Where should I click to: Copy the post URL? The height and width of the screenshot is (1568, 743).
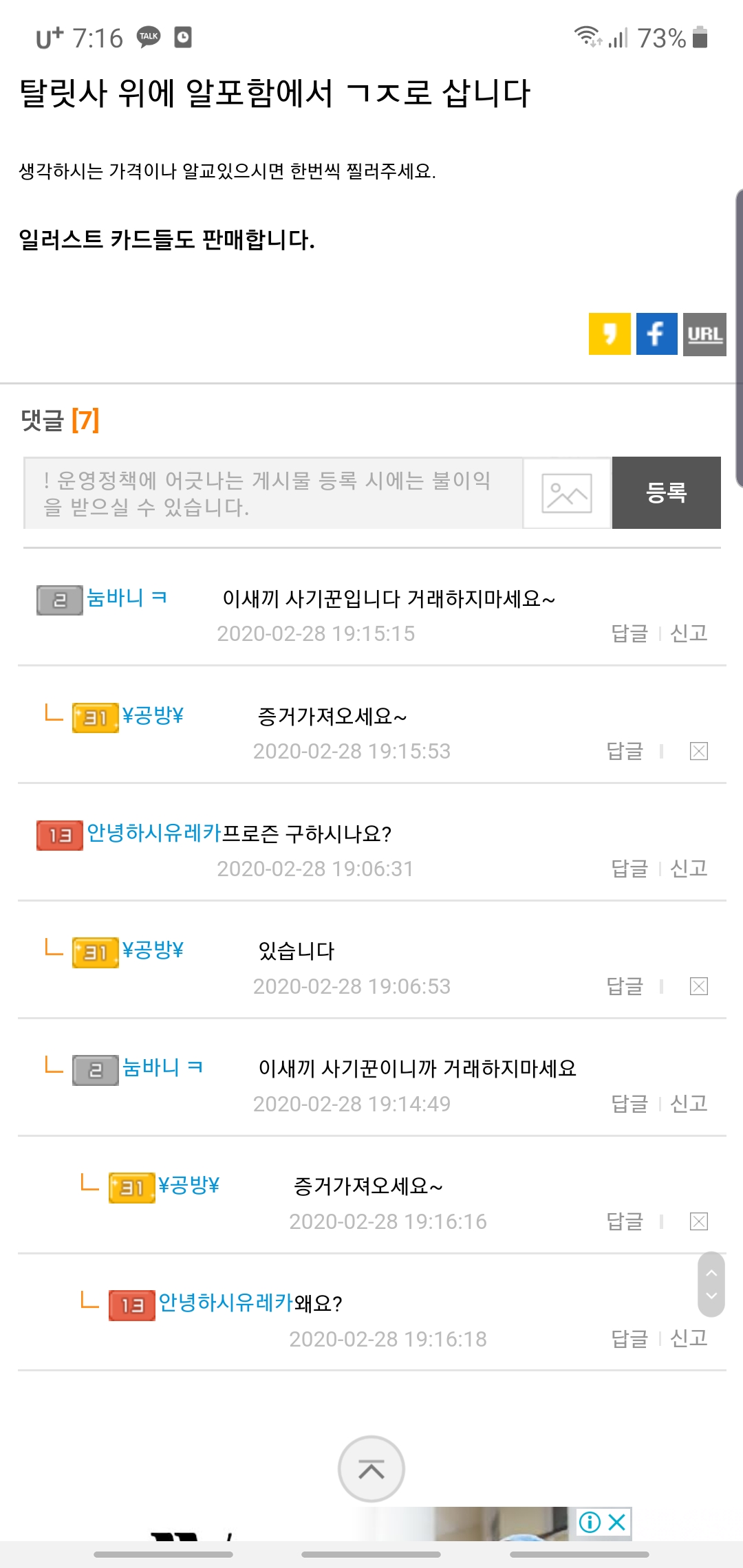click(x=704, y=334)
